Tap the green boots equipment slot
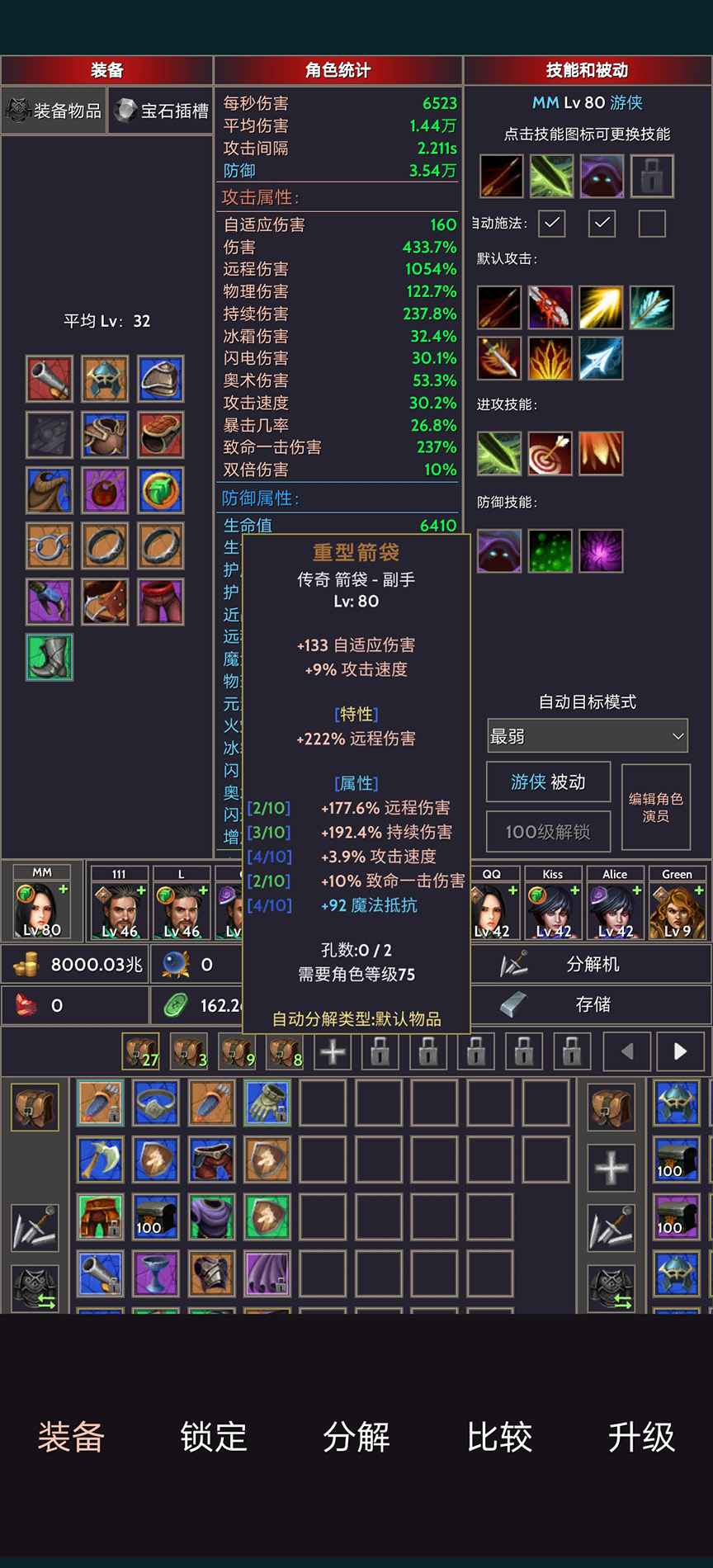713x1568 pixels. click(x=50, y=657)
